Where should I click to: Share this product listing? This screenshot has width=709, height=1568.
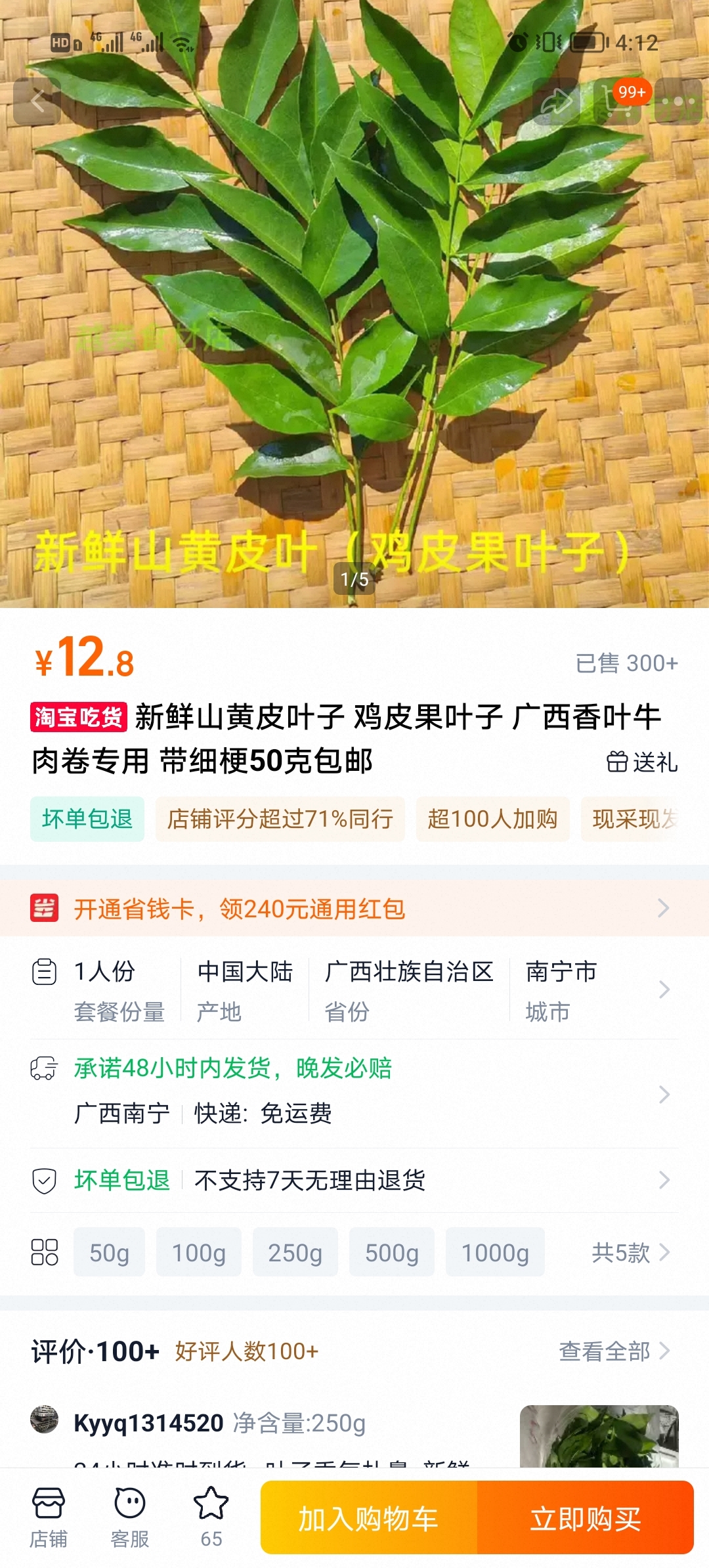pyautogui.click(x=556, y=102)
